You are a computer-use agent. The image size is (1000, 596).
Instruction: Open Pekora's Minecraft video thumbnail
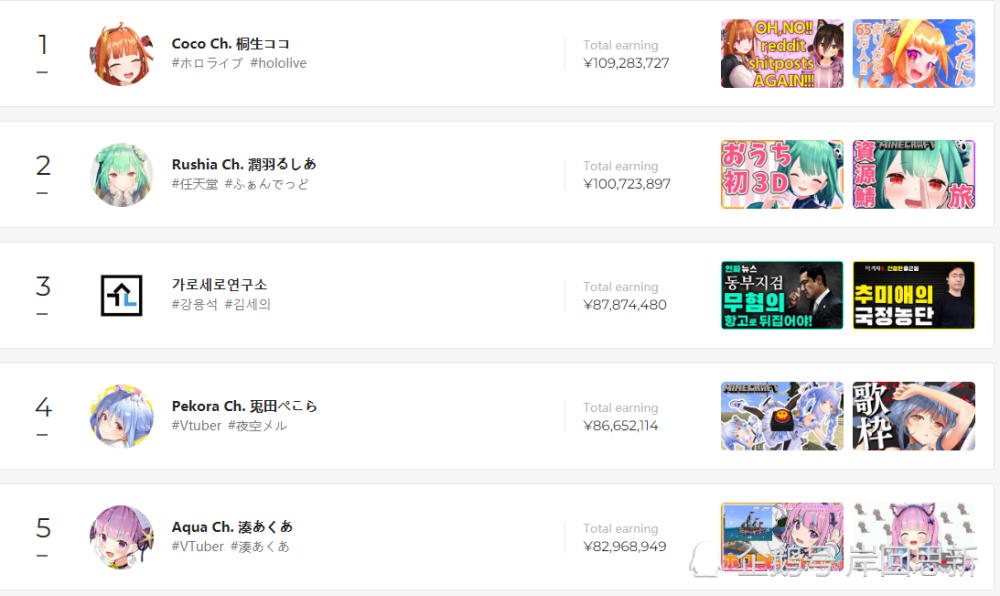click(x=782, y=416)
